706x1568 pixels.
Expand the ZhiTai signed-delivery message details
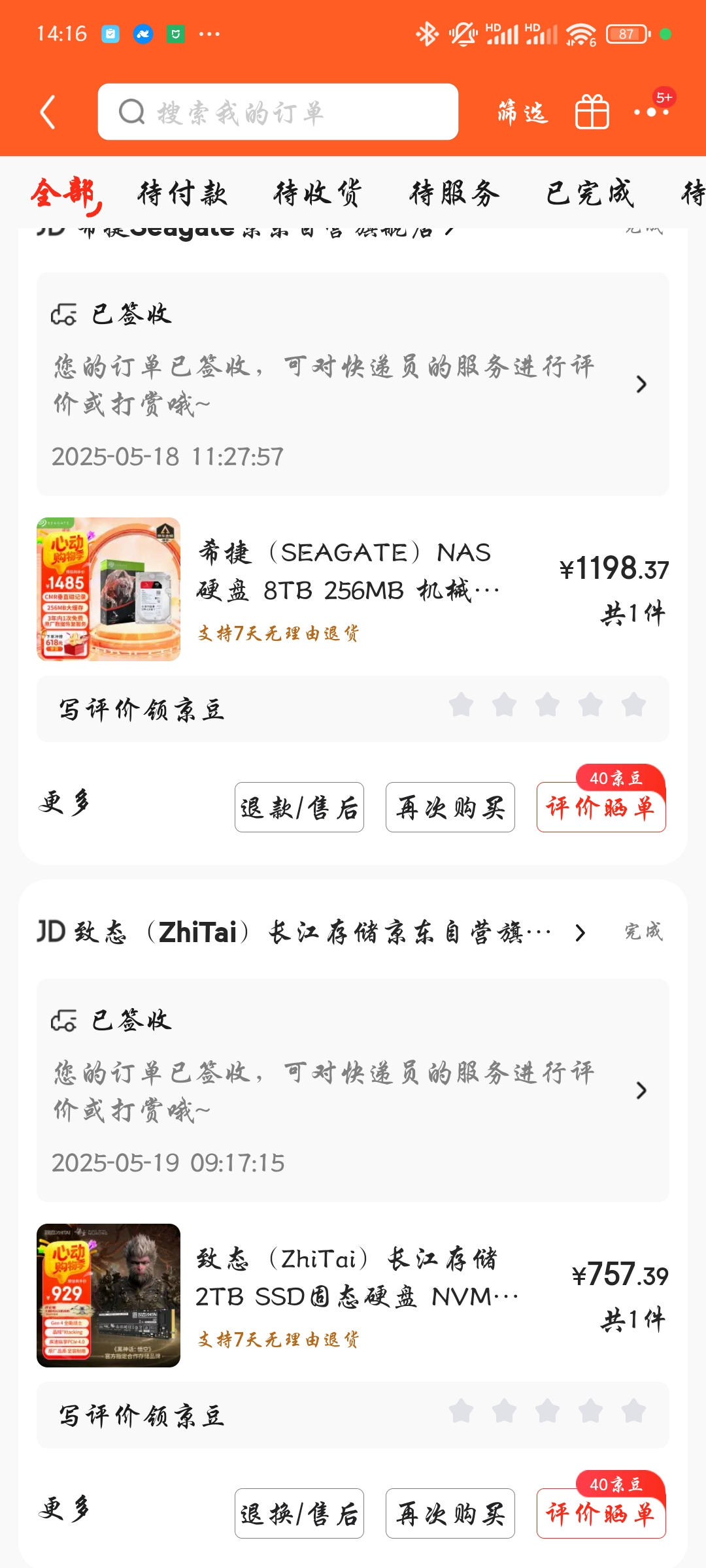[x=641, y=1090]
